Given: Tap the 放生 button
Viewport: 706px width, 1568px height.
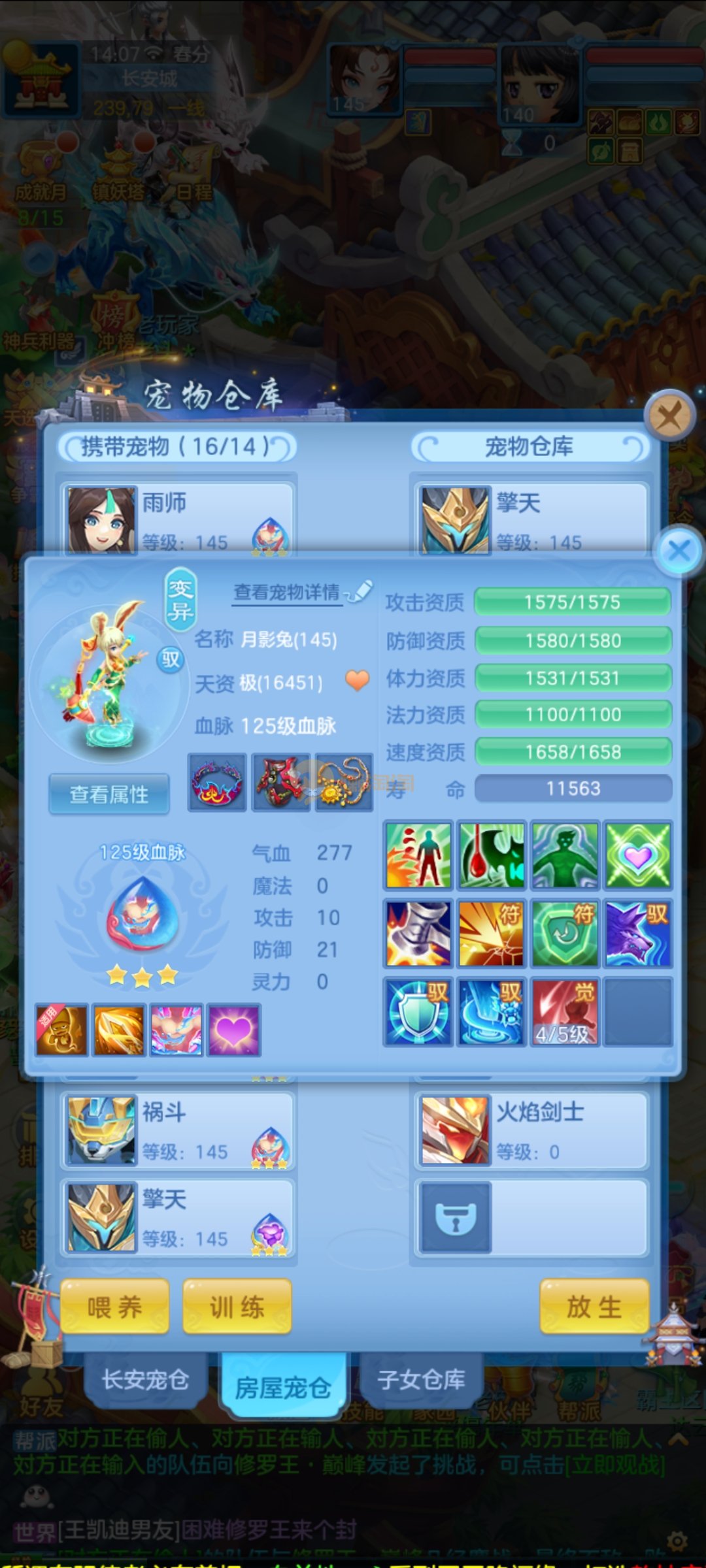Looking at the screenshot, I should pos(594,1307).
